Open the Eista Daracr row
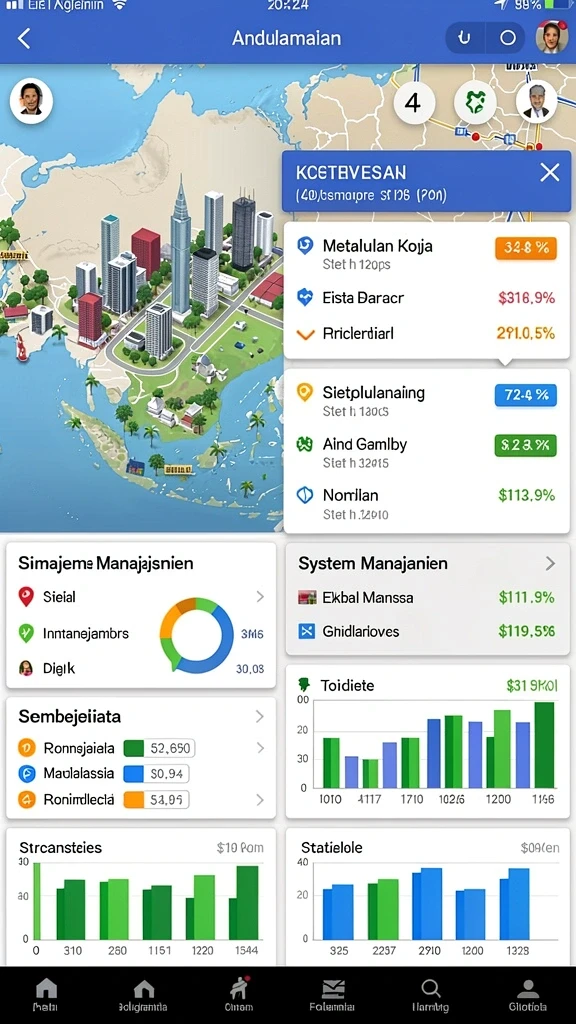The image size is (576, 1024). (x=427, y=298)
